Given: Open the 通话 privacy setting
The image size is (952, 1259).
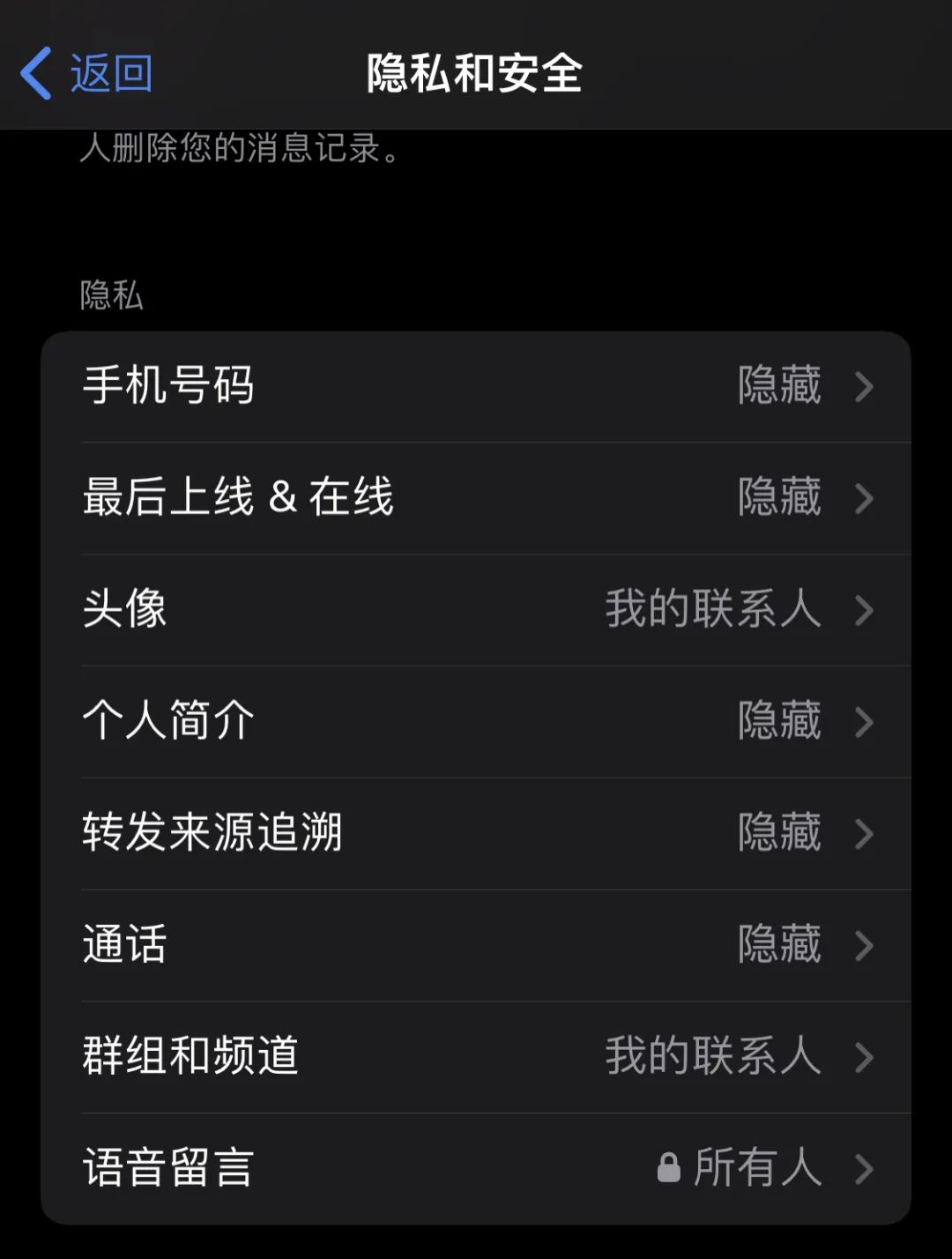Looking at the screenshot, I should (x=476, y=945).
